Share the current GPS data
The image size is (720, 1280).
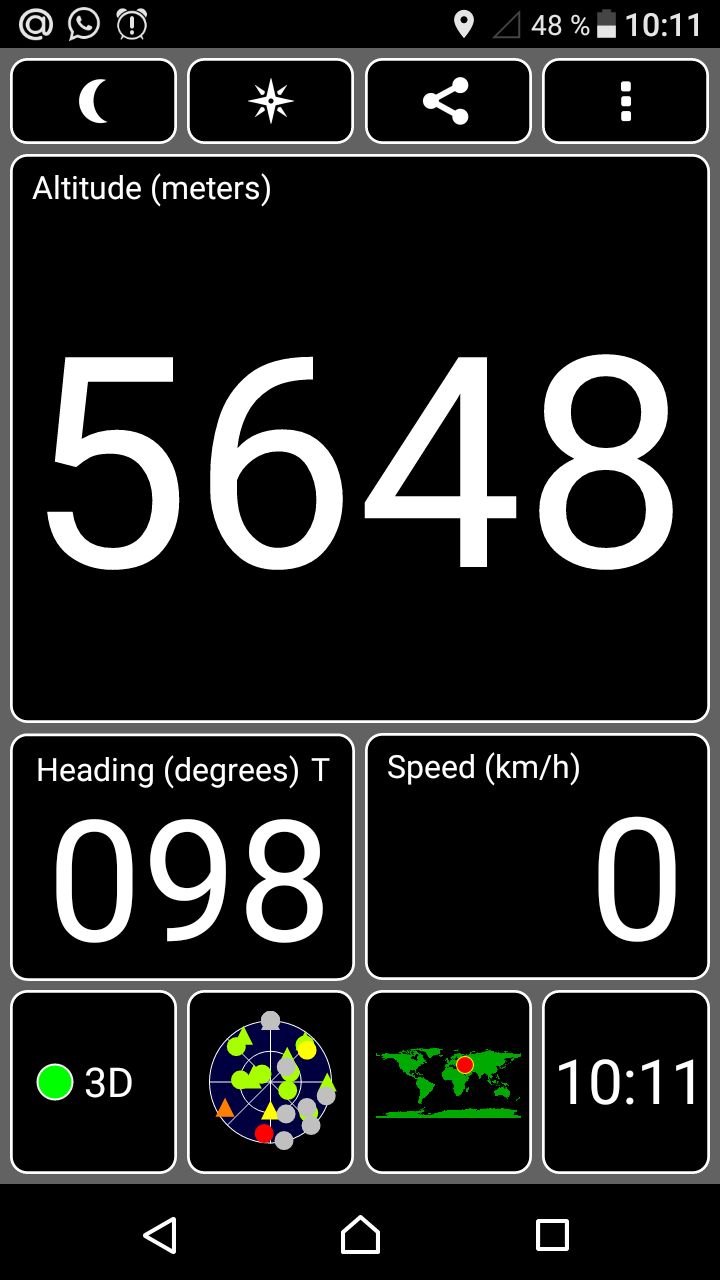coord(447,101)
